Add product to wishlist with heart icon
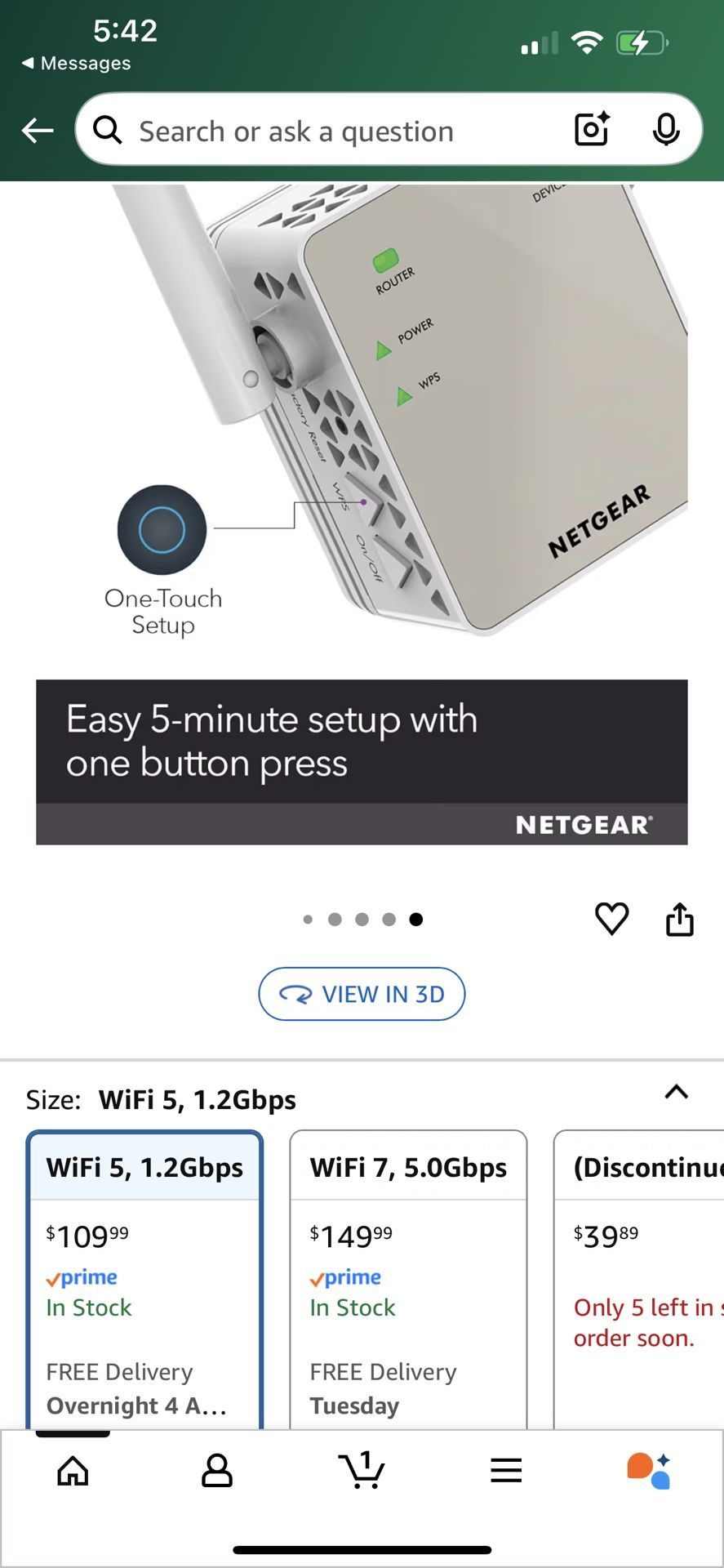This screenshot has height=1568, width=724. coord(611,918)
